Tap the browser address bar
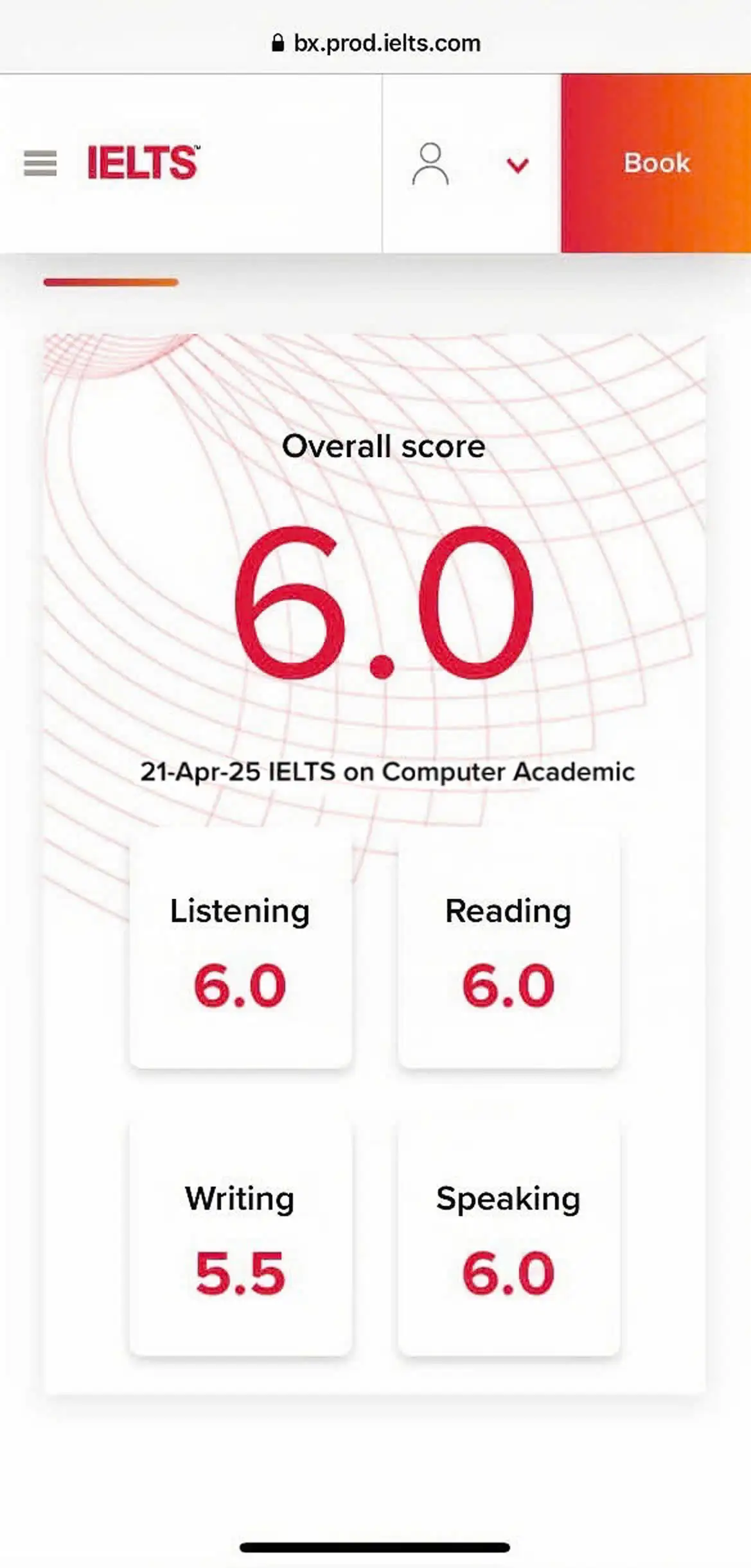 (x=376, y=43)
